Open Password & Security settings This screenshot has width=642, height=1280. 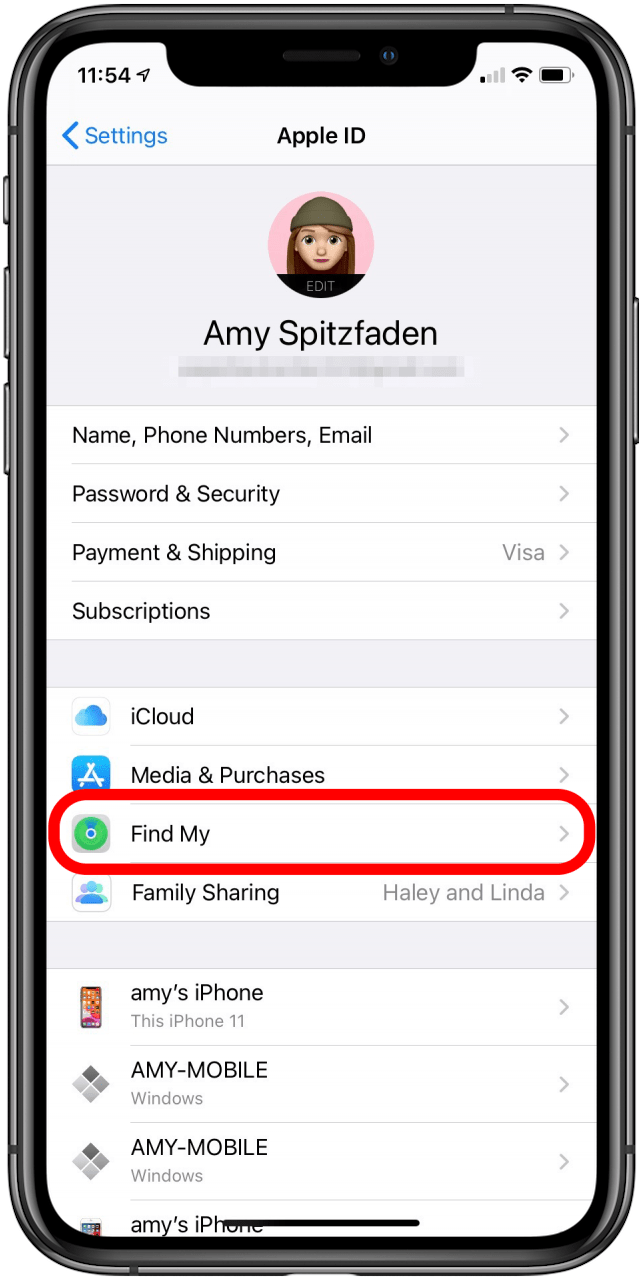coord(320,494)
